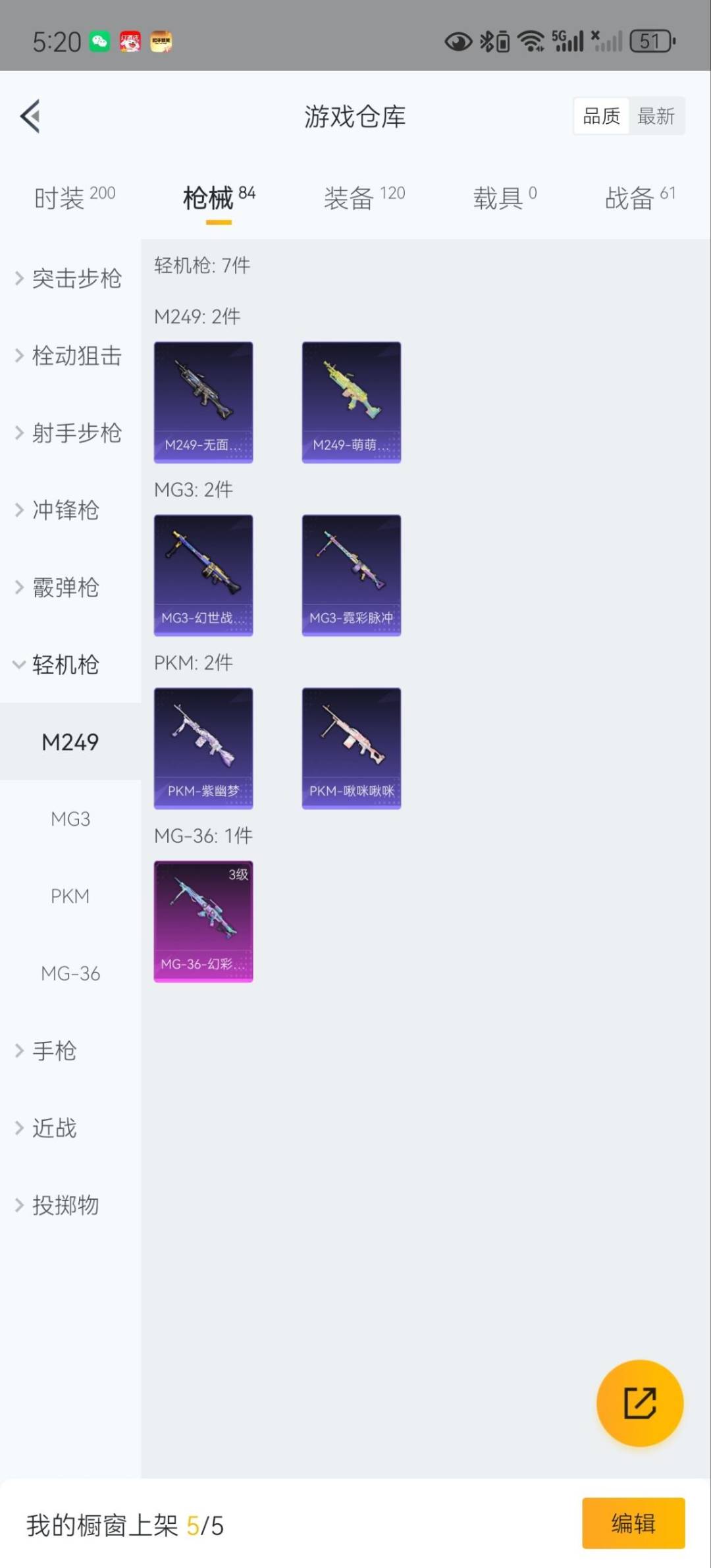Open the M249-萌萌 skin card
711x1568 pixels.
(351, 402)
